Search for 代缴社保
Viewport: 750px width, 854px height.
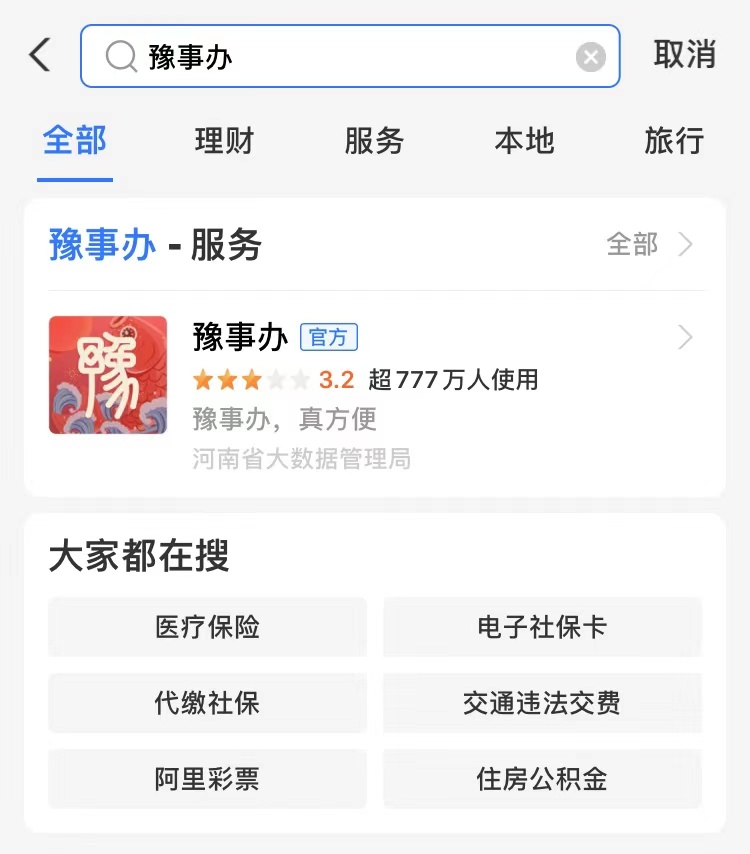pos(207,703)
